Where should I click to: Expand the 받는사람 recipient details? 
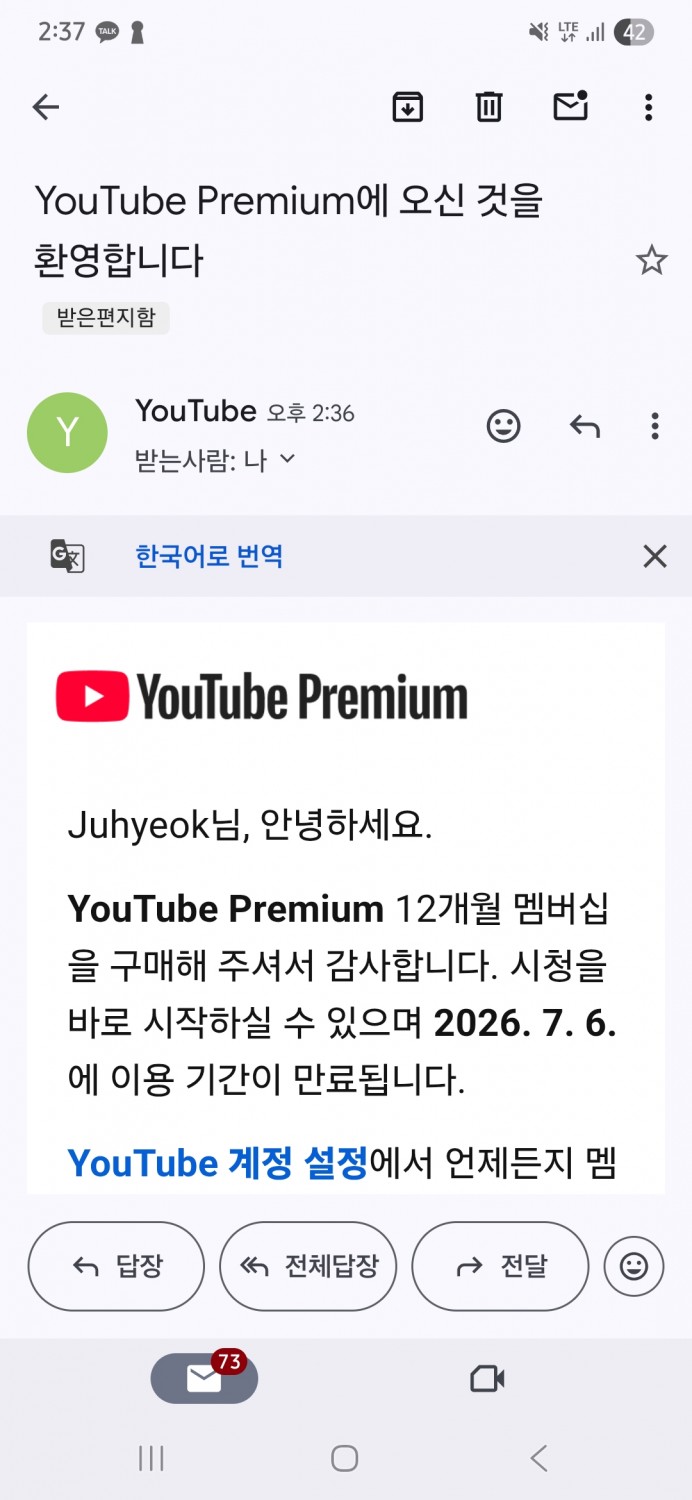pos(215,460)
